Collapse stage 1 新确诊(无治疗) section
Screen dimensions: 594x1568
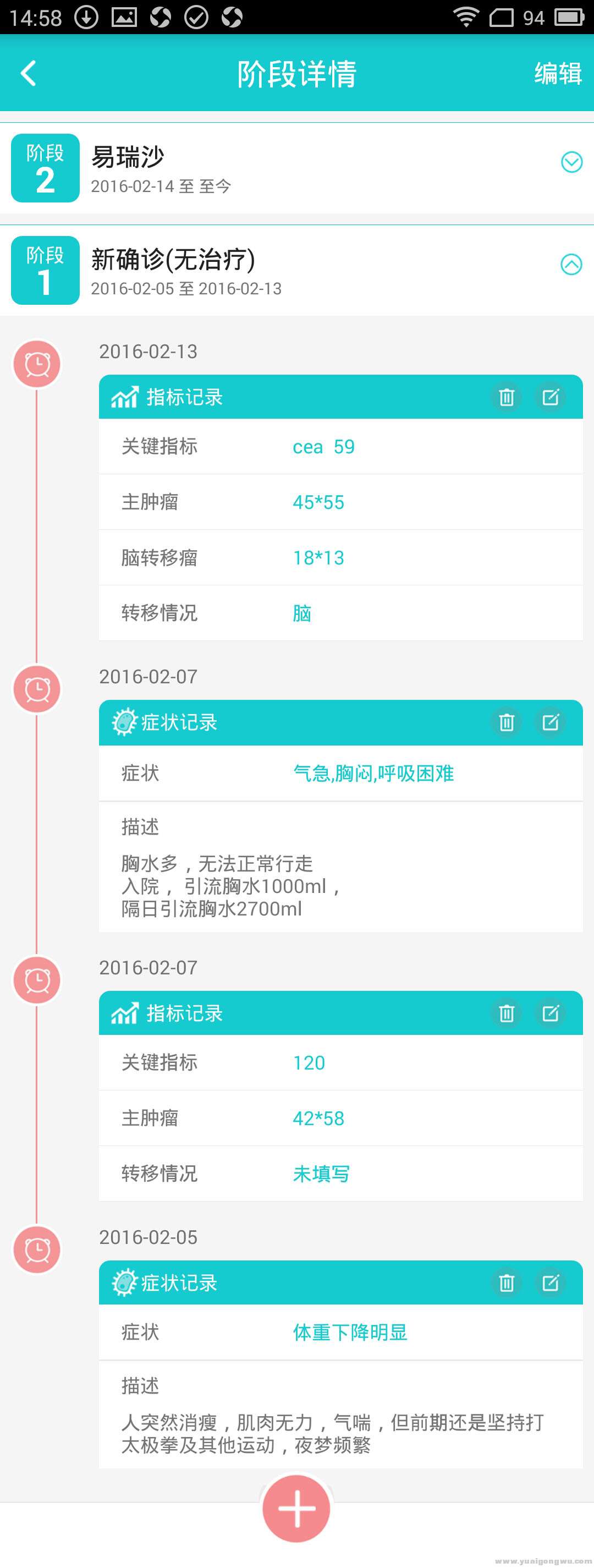coord(571,264)
